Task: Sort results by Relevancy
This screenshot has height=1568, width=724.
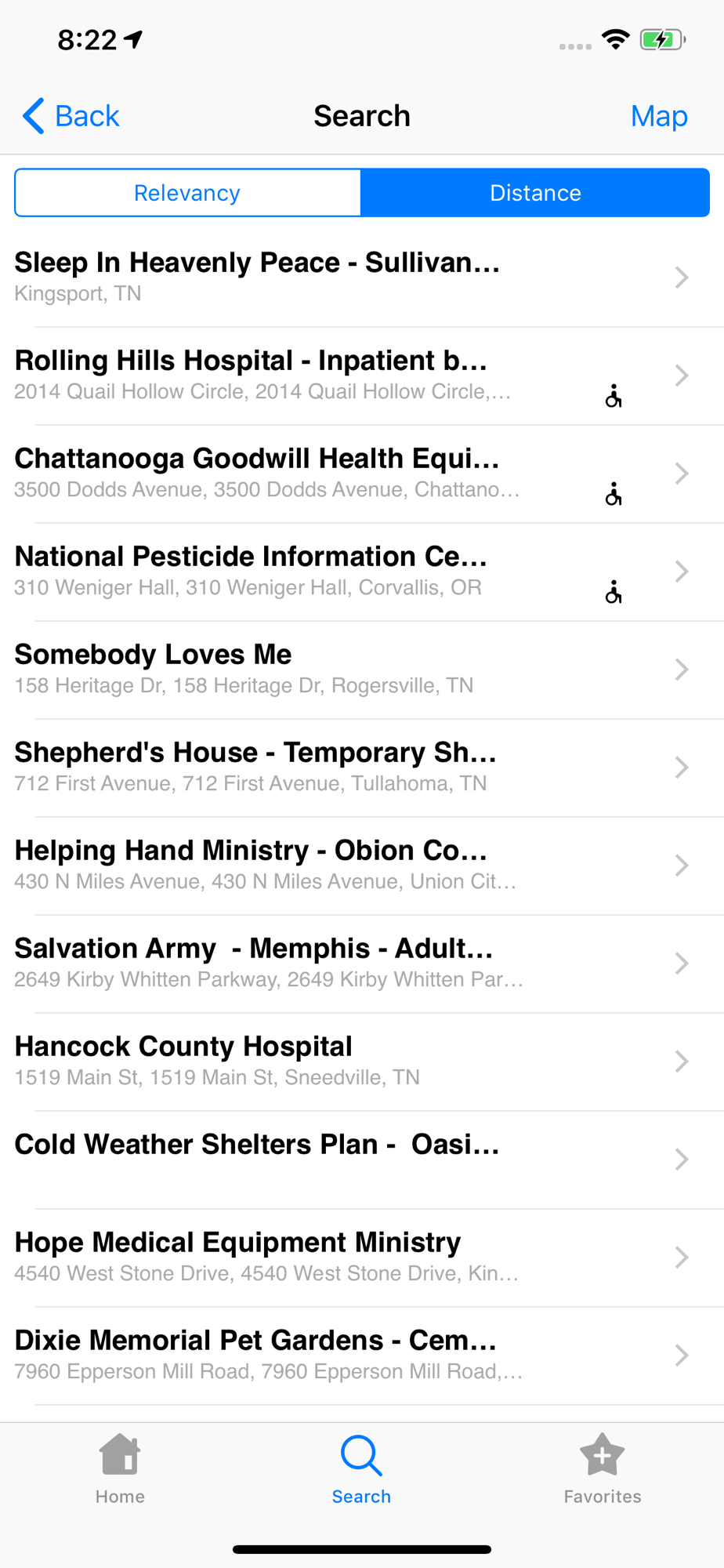Action: point(187,193)
